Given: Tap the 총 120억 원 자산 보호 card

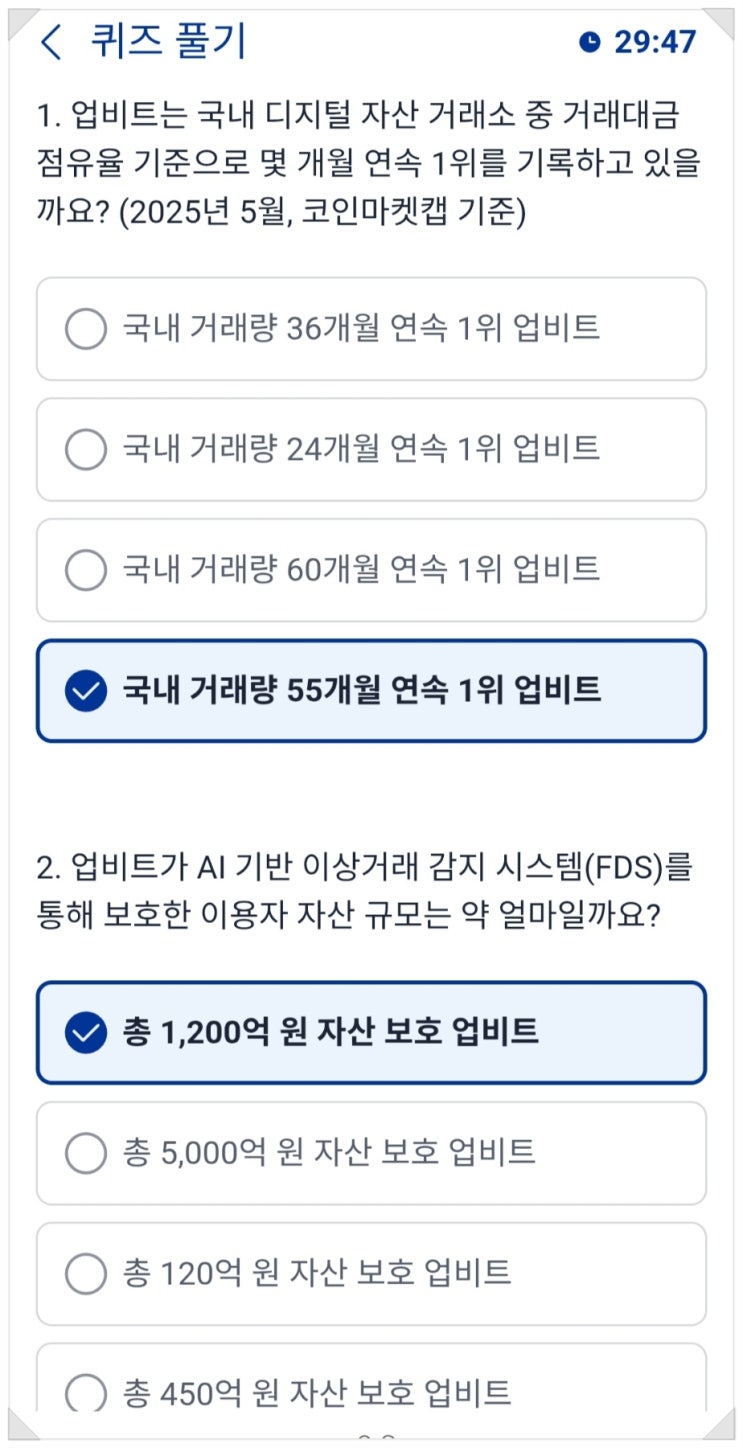Looking at the screenshot, I should (371, 1274).
